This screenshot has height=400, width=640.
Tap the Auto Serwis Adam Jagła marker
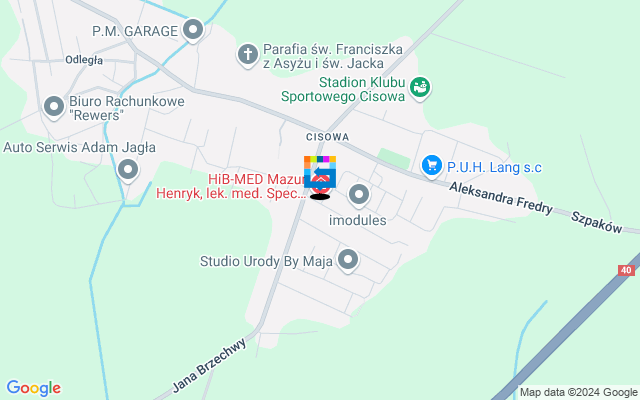(127, 170)
